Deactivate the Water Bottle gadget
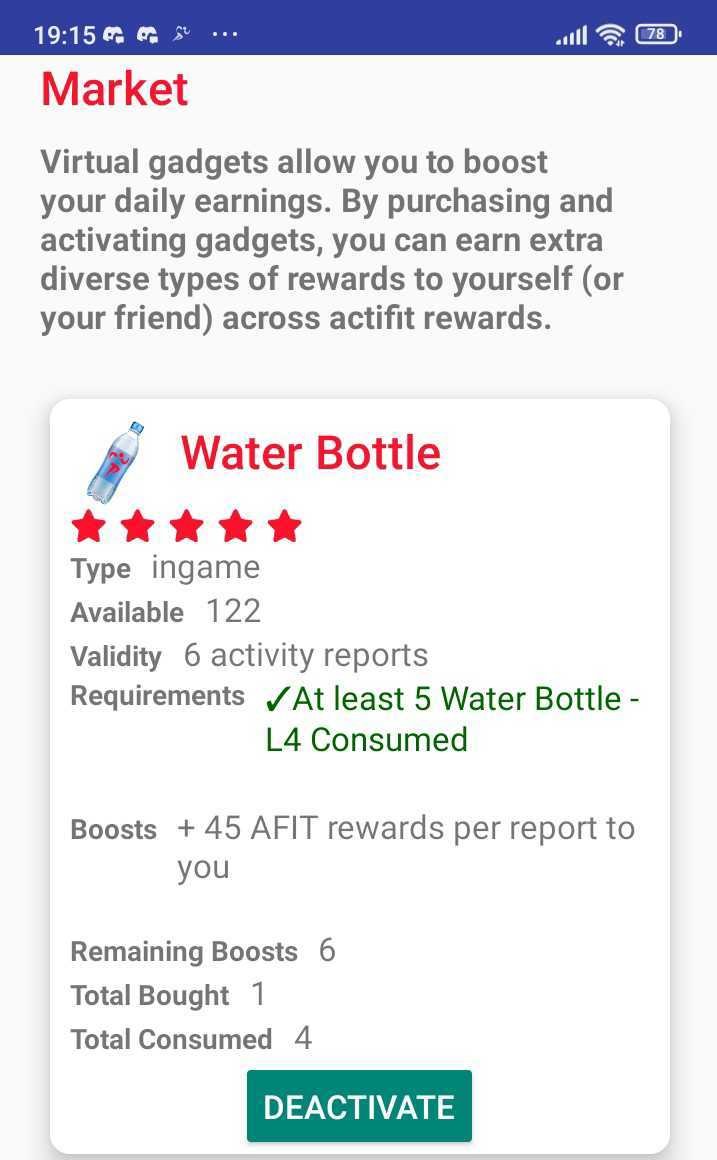This screenshot has width=717, height=1160. [359, 1106]
